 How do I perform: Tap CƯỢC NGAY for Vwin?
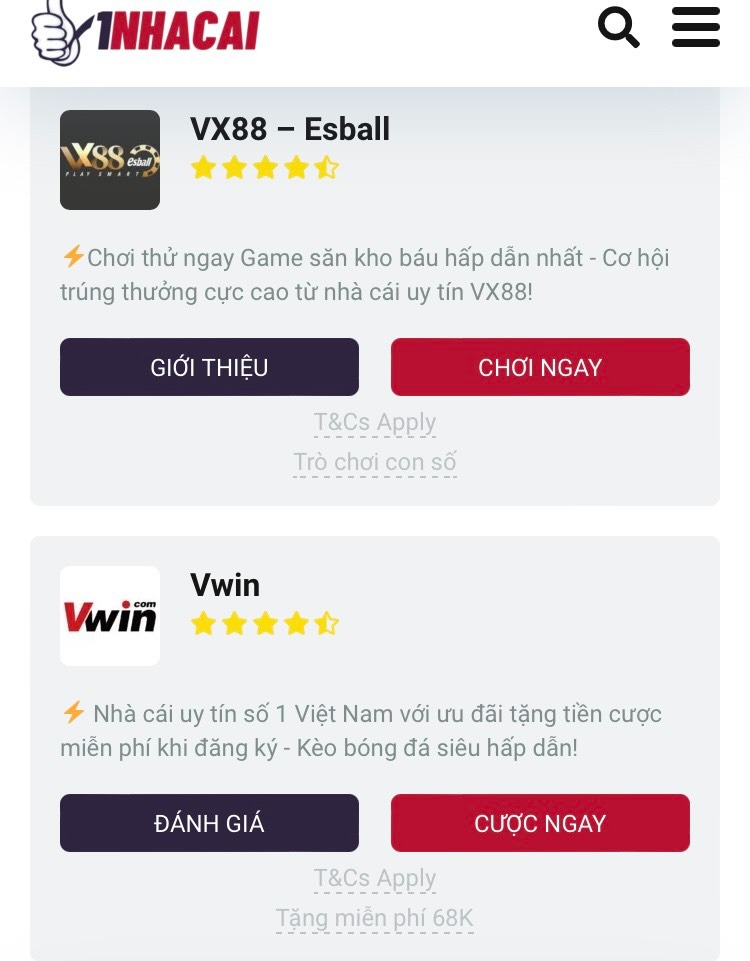[540, 823]
